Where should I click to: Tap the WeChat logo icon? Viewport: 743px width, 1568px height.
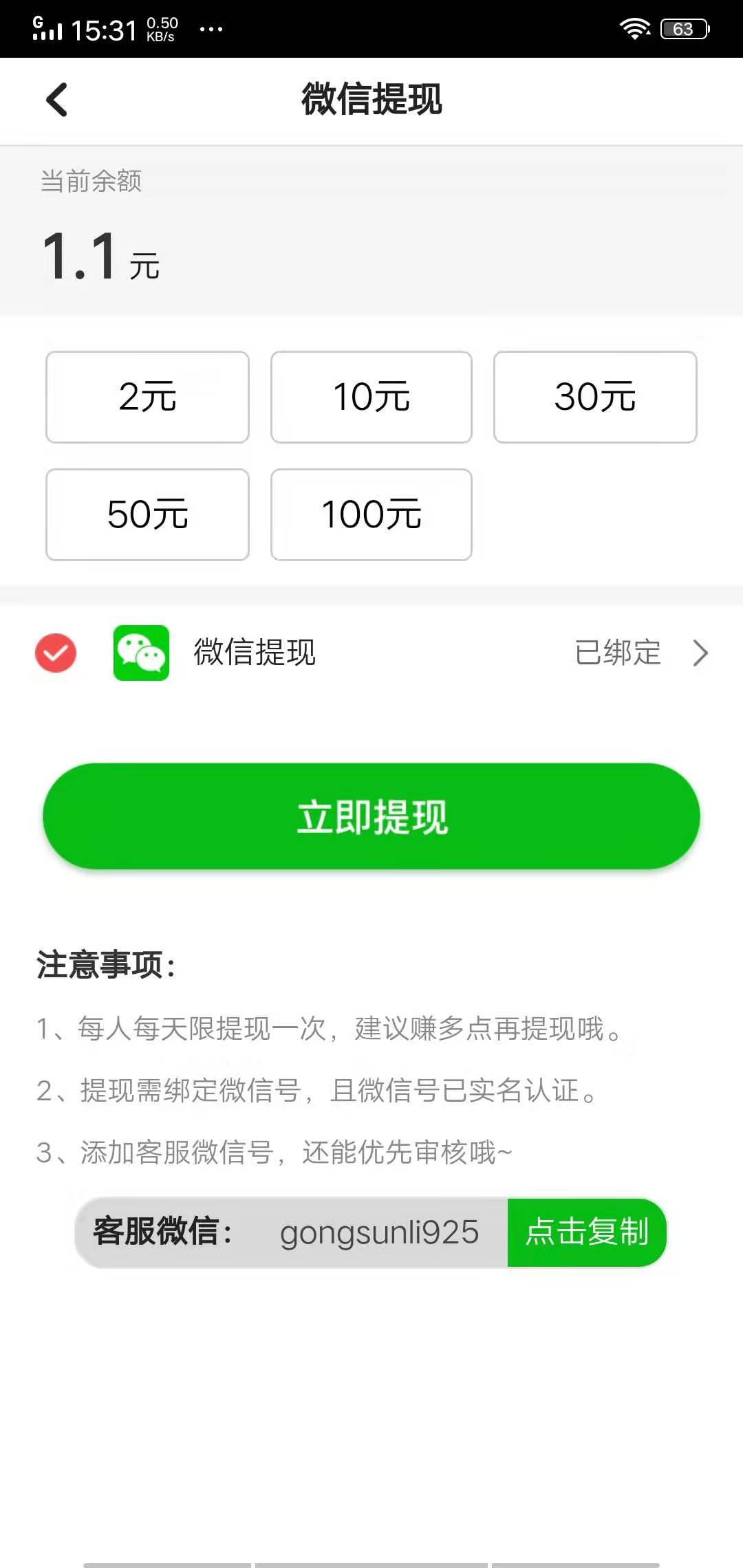coord(141,653)
